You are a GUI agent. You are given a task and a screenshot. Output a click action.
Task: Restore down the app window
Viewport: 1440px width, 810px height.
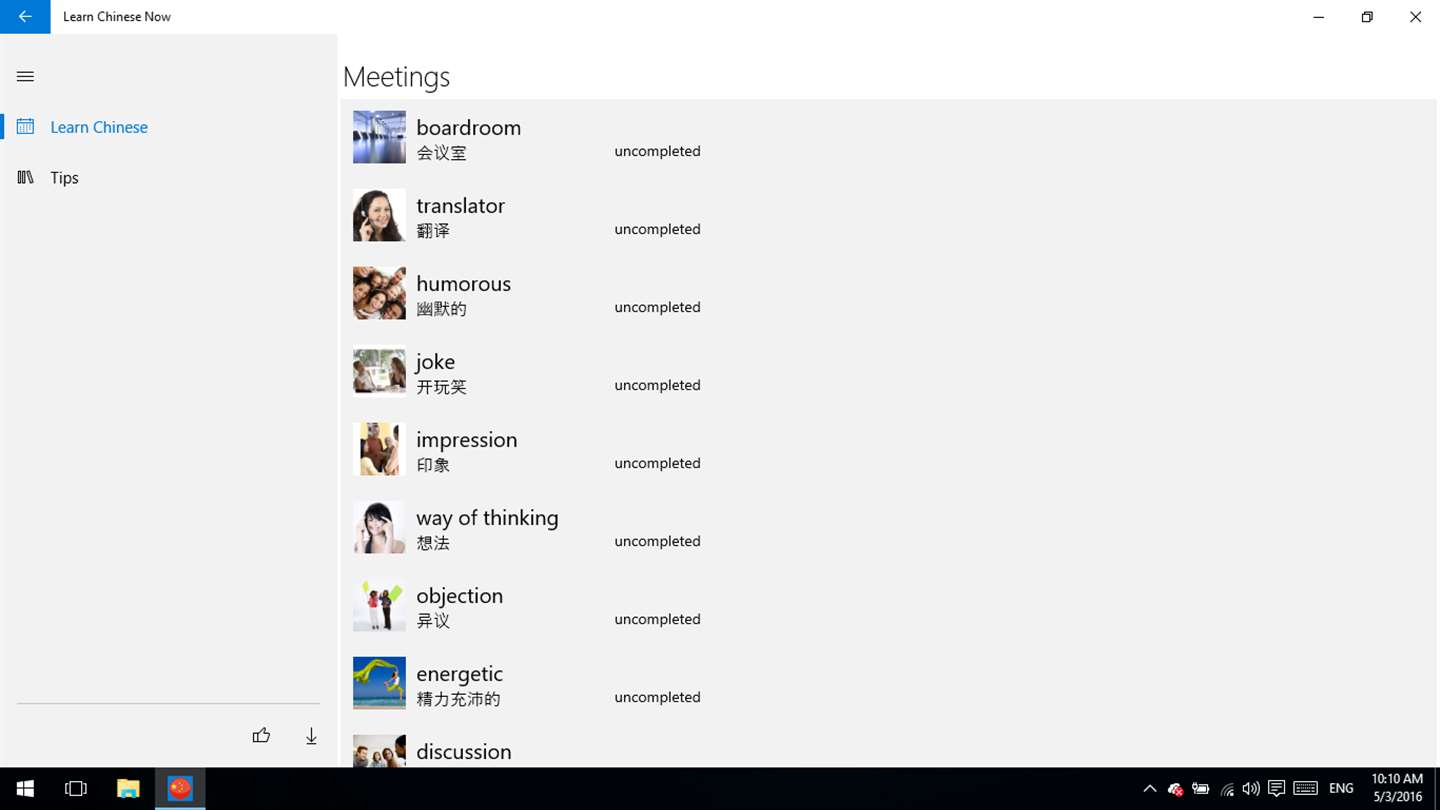click(1367, 17)
